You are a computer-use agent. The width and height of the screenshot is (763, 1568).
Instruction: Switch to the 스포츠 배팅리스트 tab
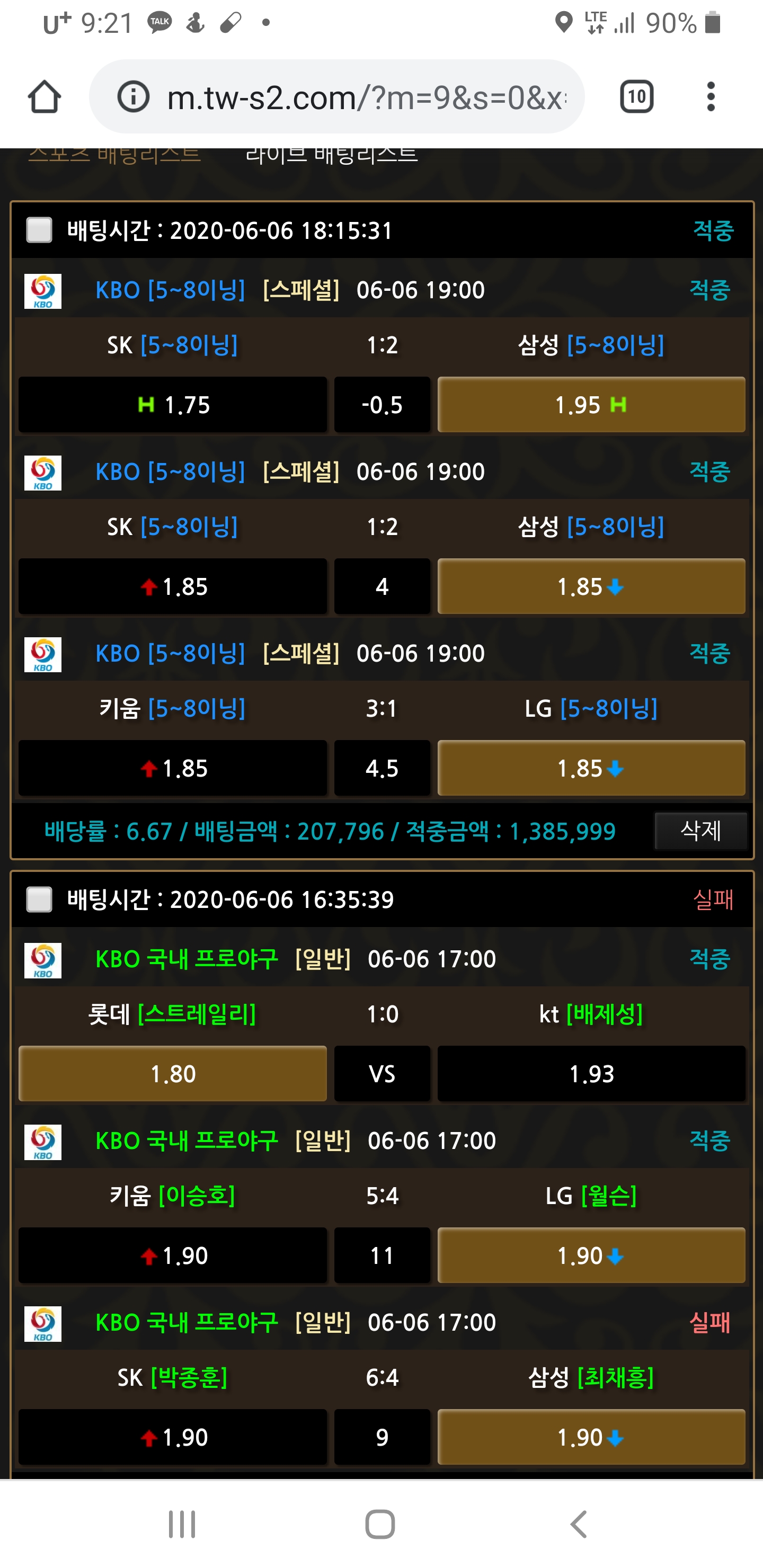click(x=114, y=155)
